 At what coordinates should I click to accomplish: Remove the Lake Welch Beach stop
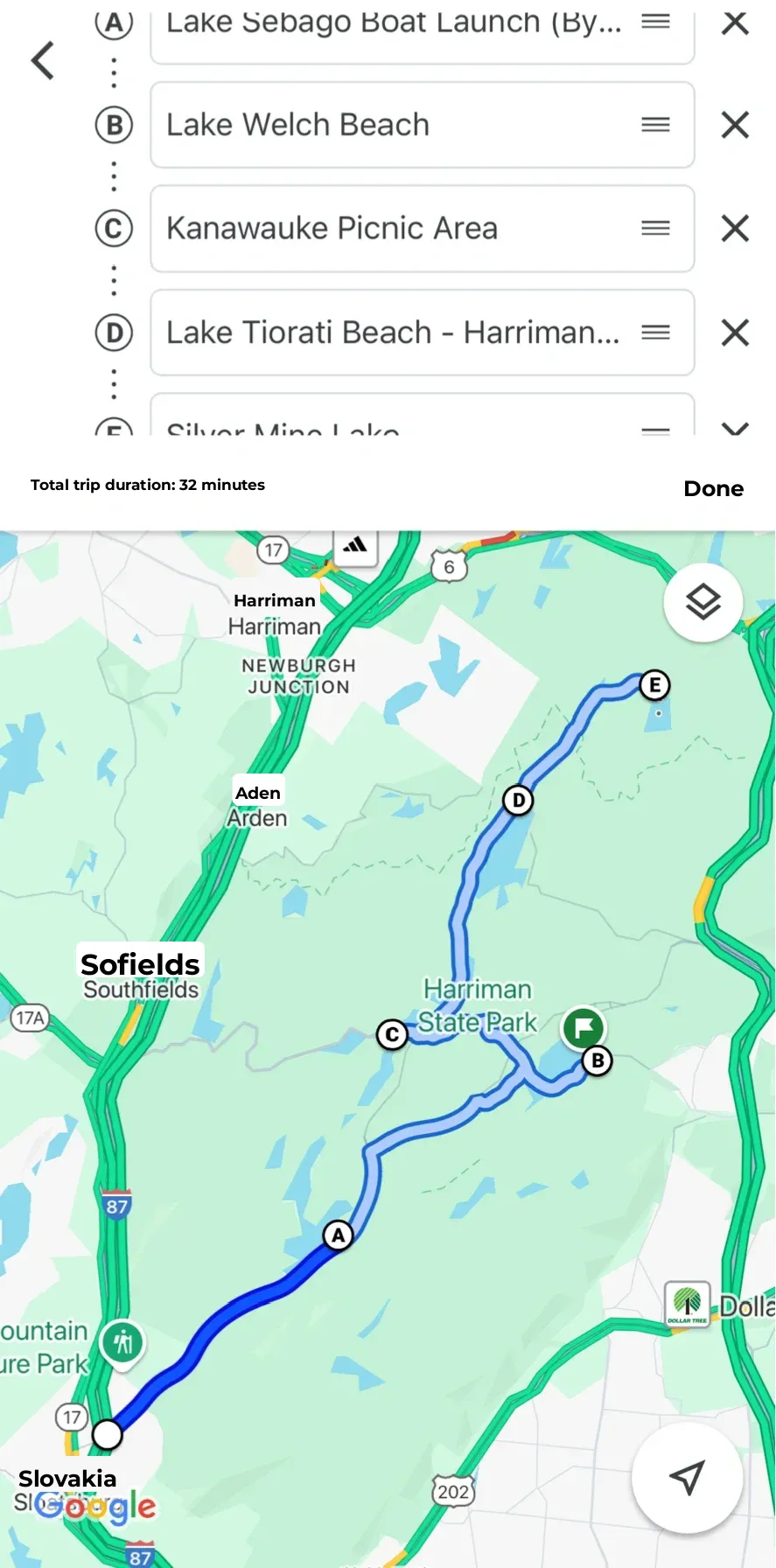point(735,125)
